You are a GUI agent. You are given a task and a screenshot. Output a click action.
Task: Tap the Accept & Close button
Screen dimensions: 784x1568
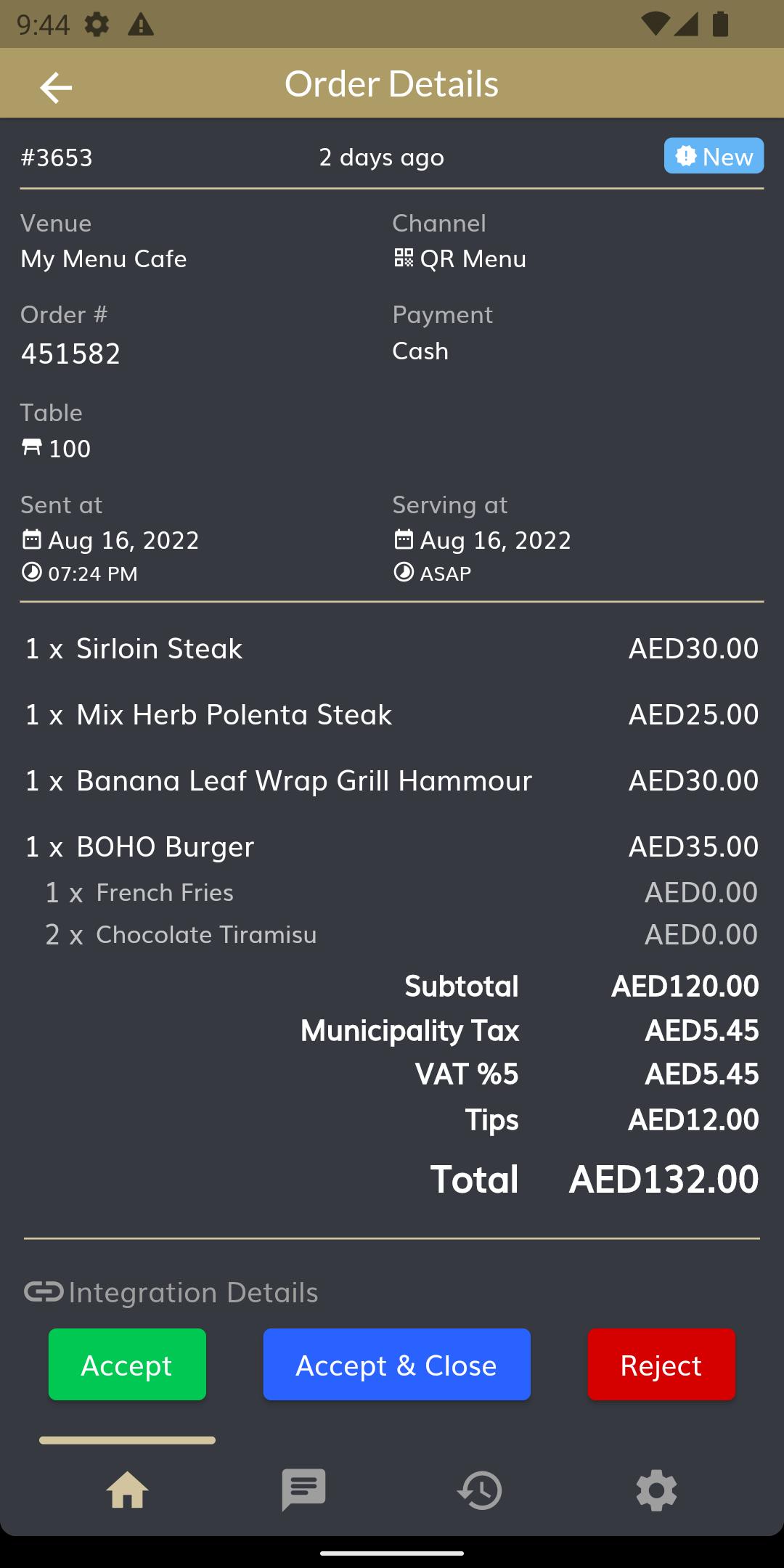[396, 1365]
